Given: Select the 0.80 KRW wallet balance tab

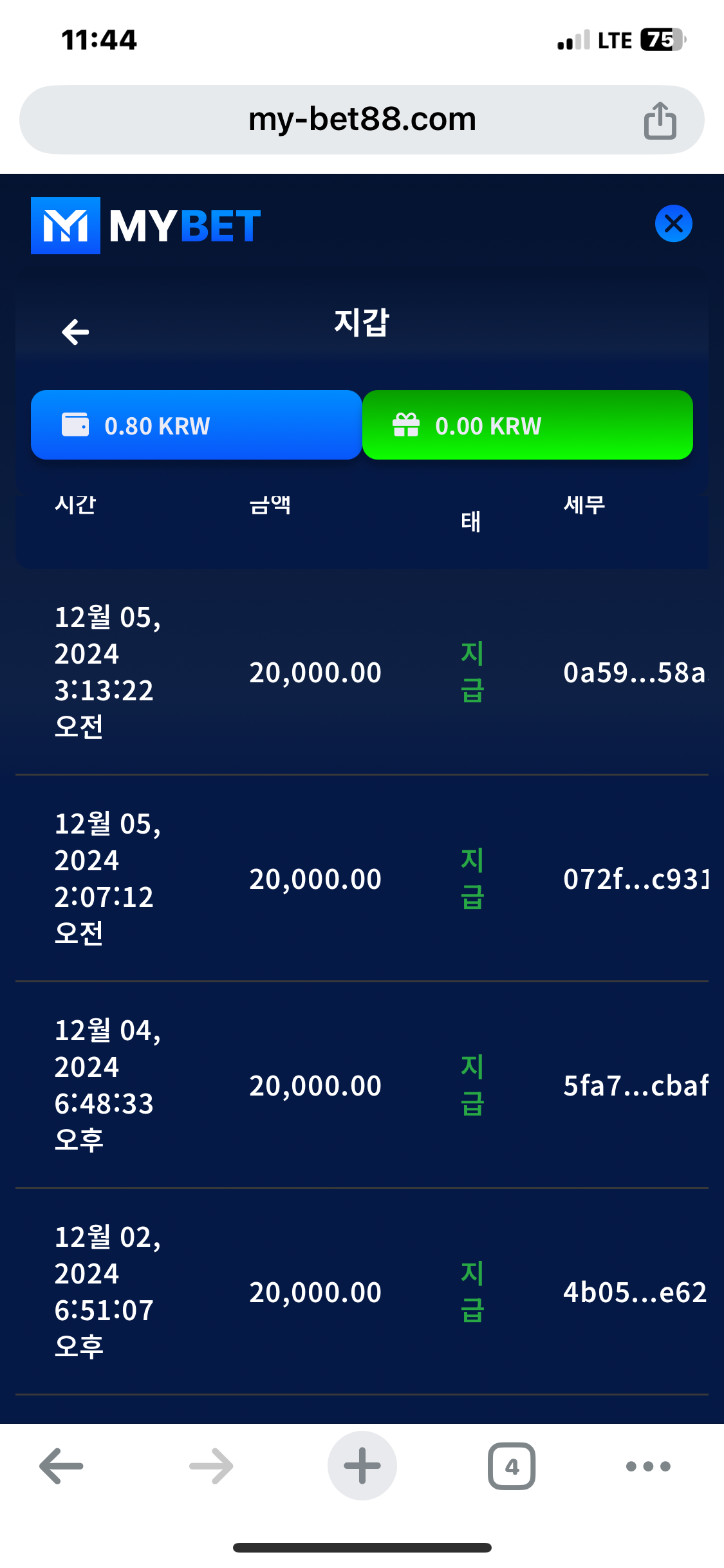Looking at the screenshot, I should pyautogui.click(x=196, y=425).
